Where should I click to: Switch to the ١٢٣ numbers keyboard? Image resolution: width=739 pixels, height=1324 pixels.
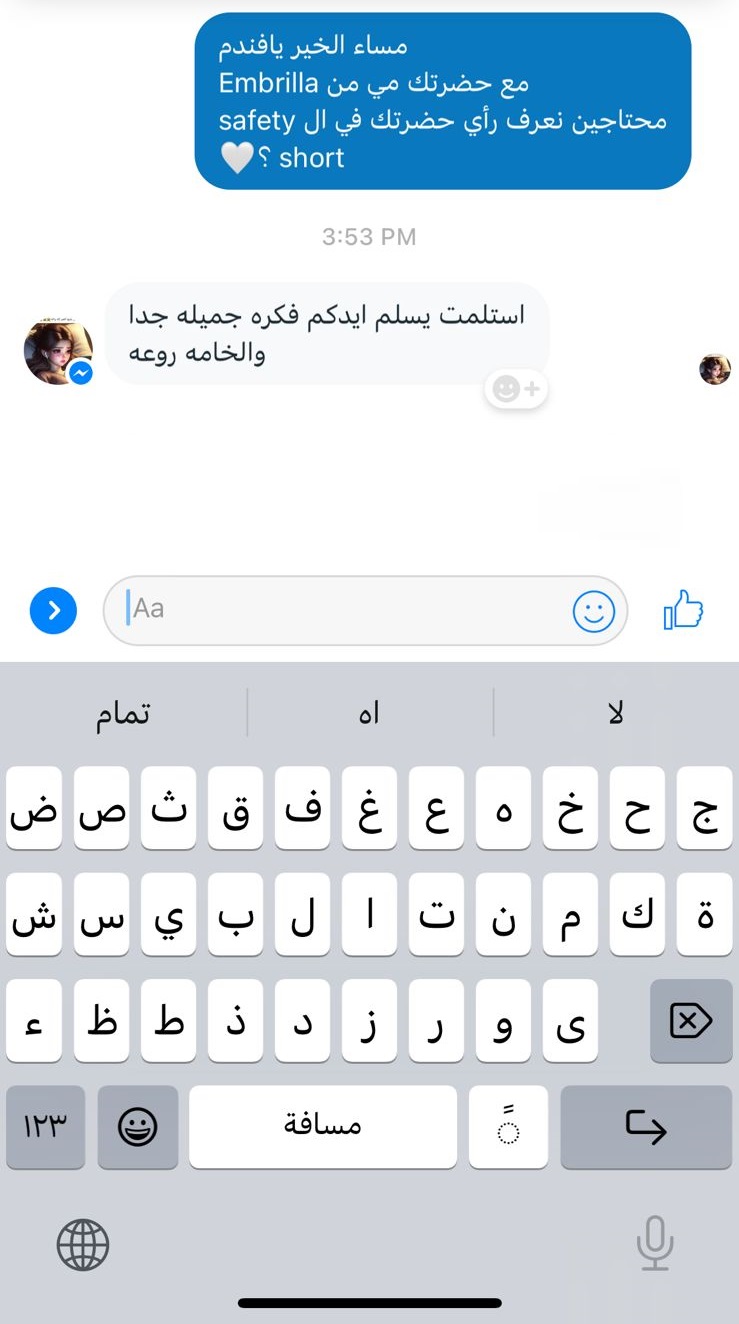[x=45, y=1127]
